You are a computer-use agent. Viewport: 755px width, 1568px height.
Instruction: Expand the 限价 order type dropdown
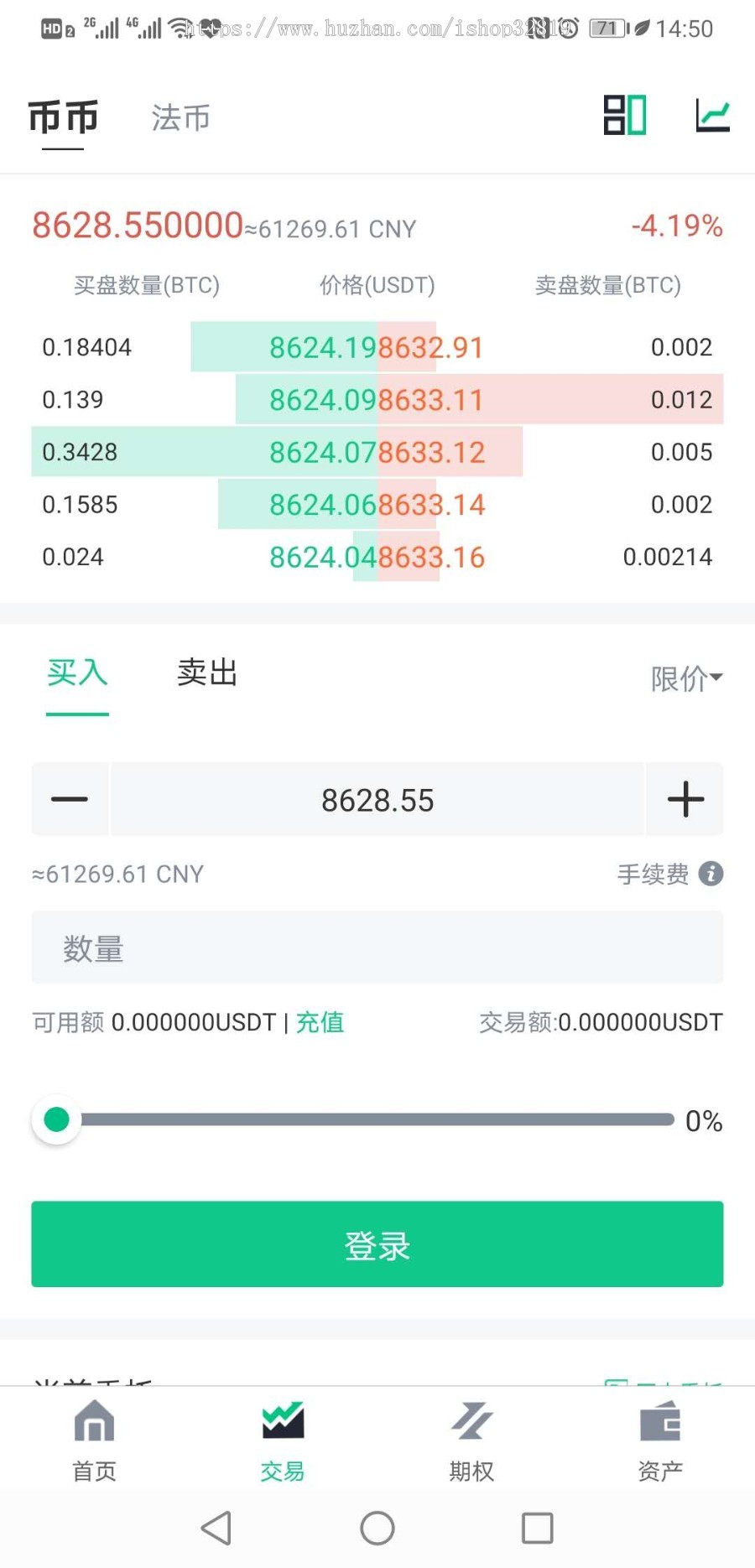pyautogui.click(x=686, y=678)
